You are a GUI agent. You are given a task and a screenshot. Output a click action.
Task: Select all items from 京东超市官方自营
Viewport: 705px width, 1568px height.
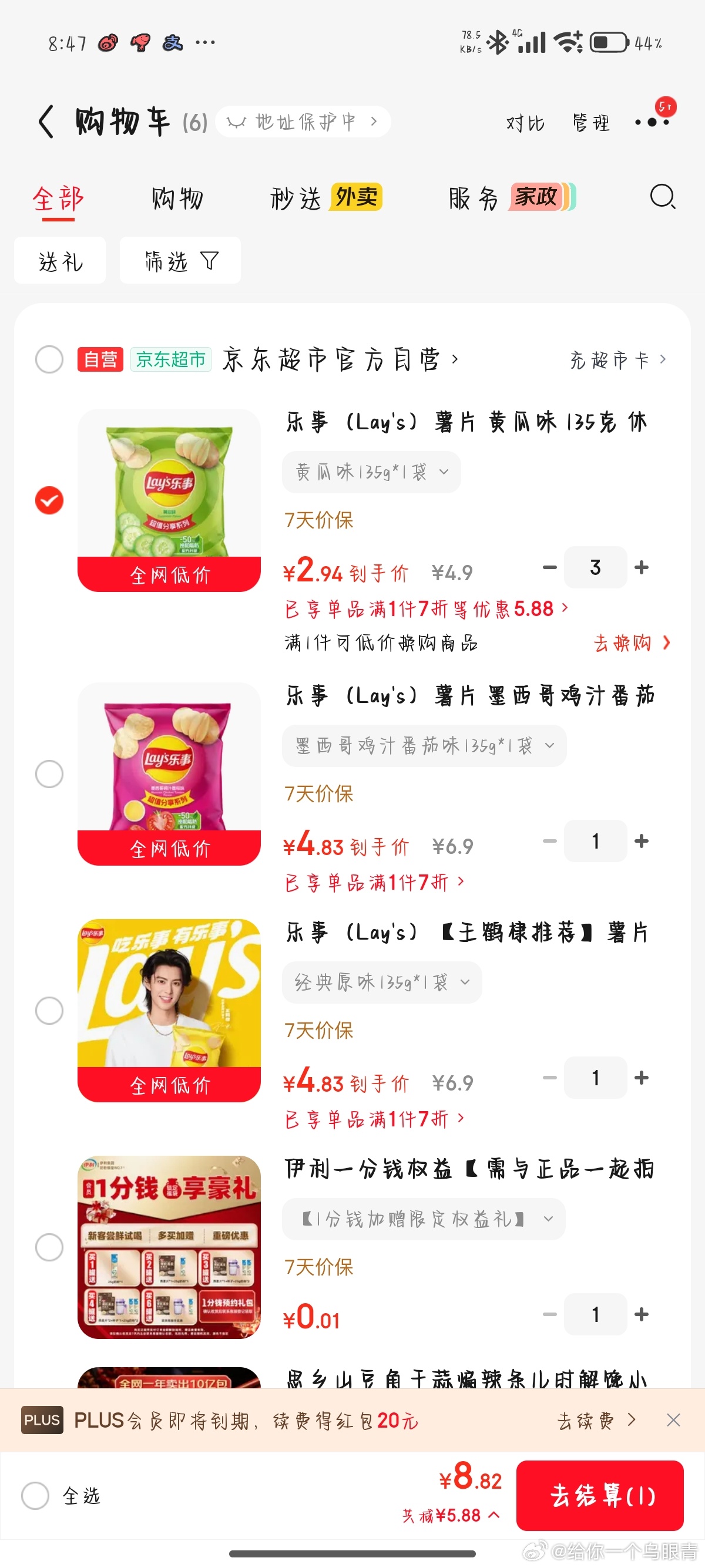click(49, 359)
